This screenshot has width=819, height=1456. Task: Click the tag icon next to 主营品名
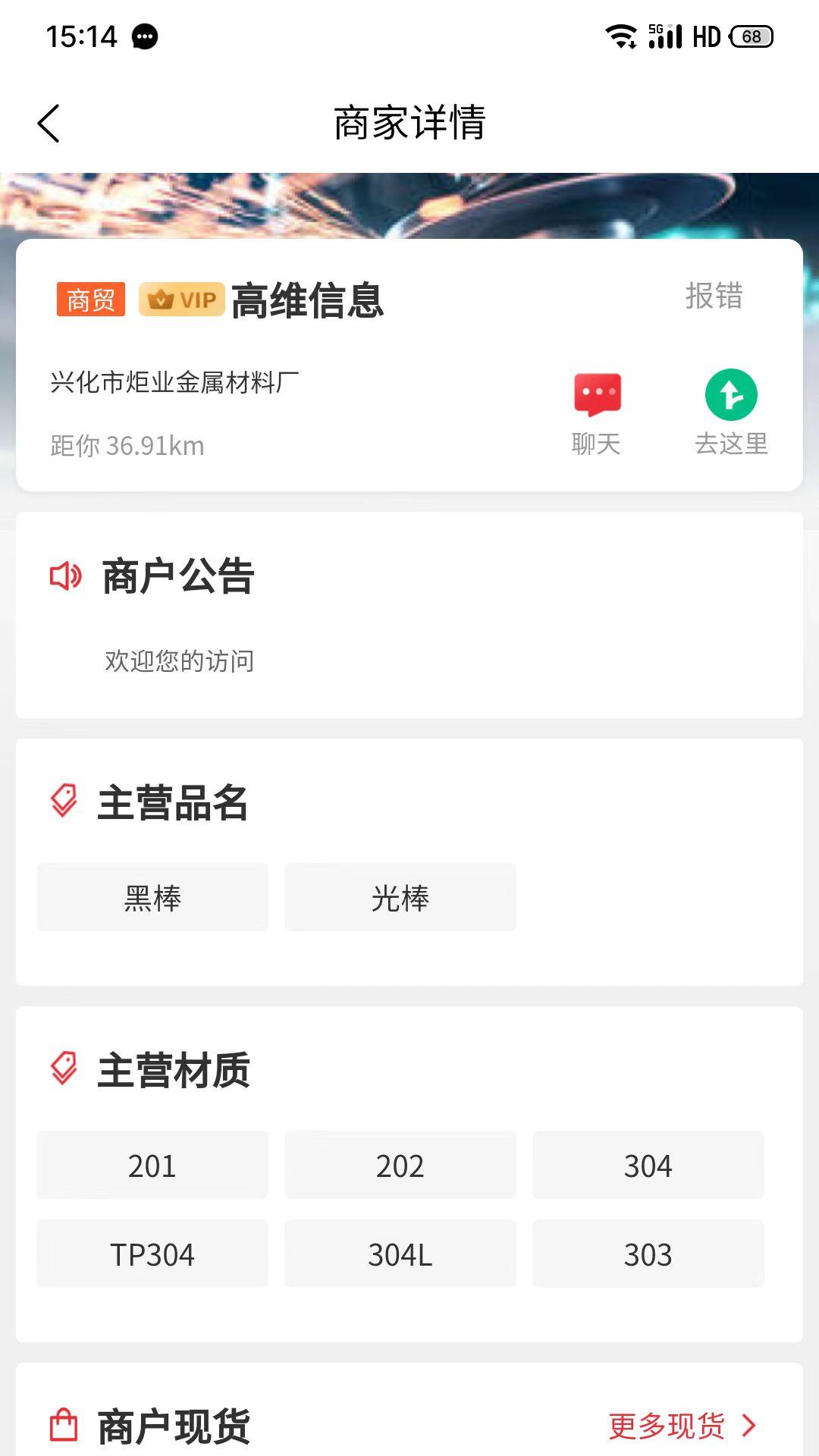pyautogui.click(x=63, y=802)
